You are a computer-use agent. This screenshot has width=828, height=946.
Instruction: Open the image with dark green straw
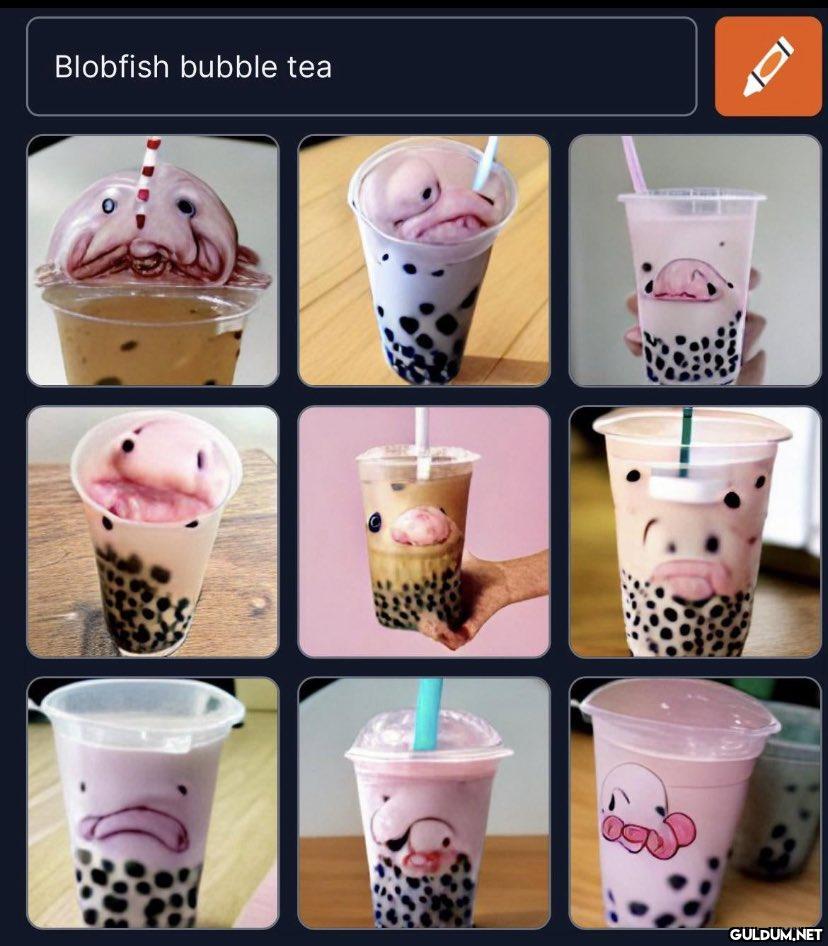tap(694, 531)
